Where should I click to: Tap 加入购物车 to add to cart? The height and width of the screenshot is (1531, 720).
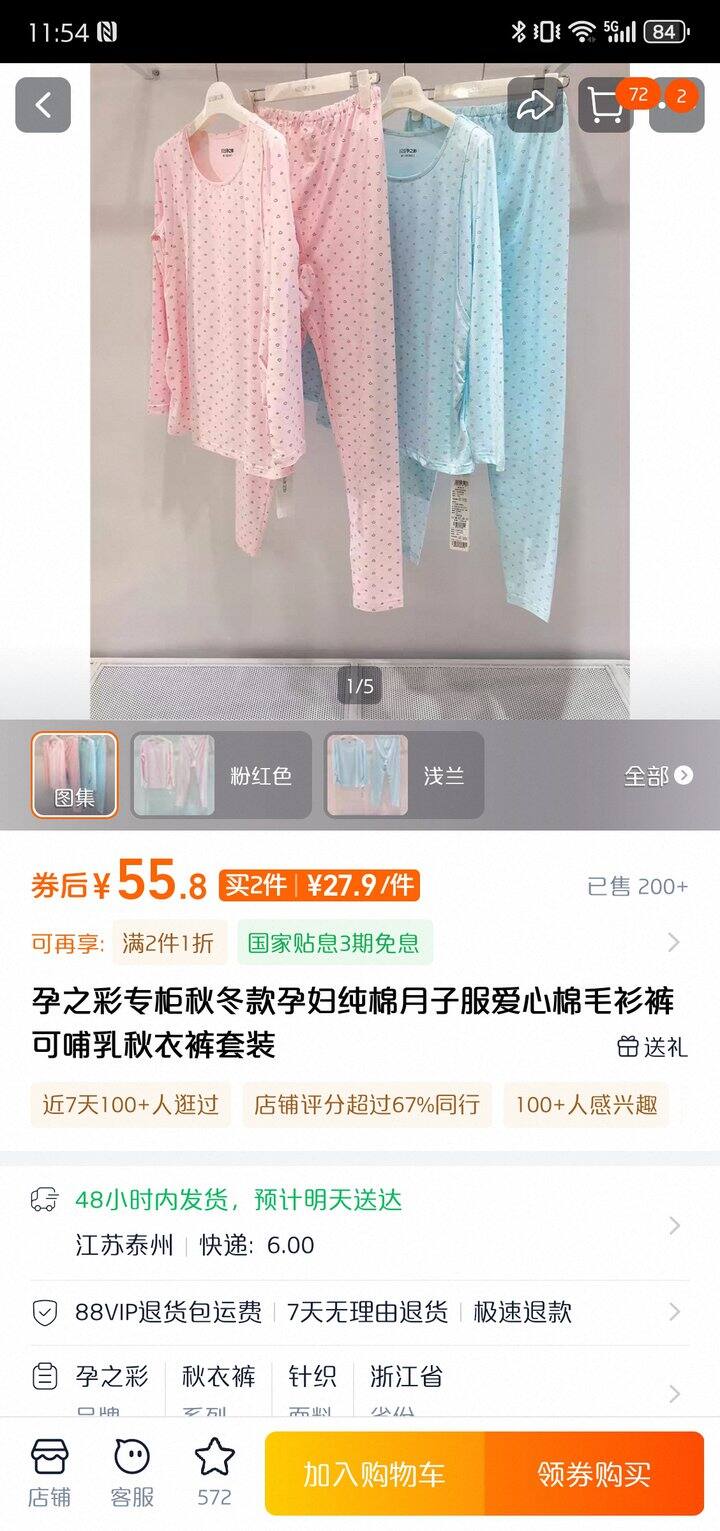pos(375,1474)
